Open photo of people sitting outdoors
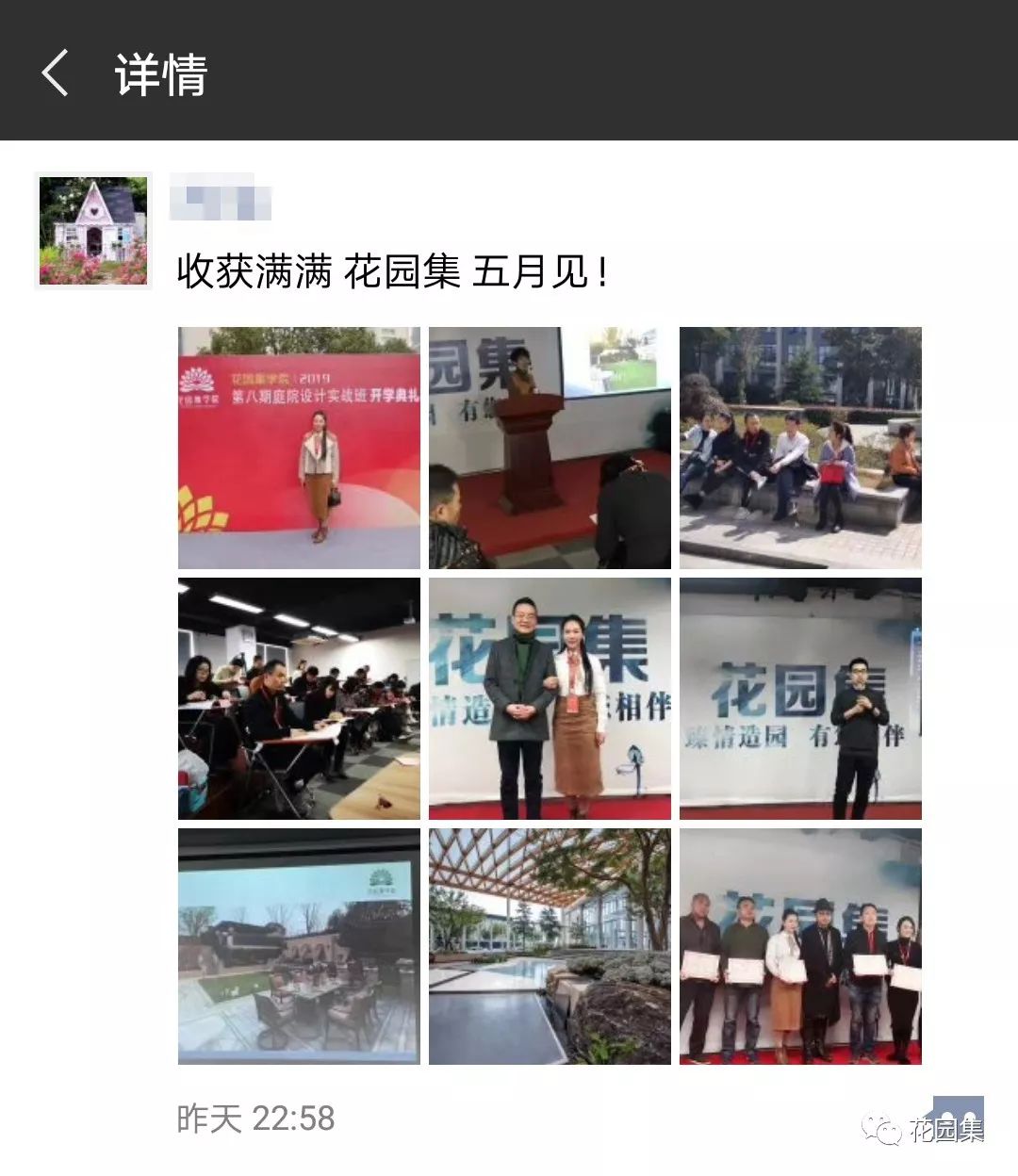Image resolution: width=1018 pixels, height=1176 pixels. (800, 448)
